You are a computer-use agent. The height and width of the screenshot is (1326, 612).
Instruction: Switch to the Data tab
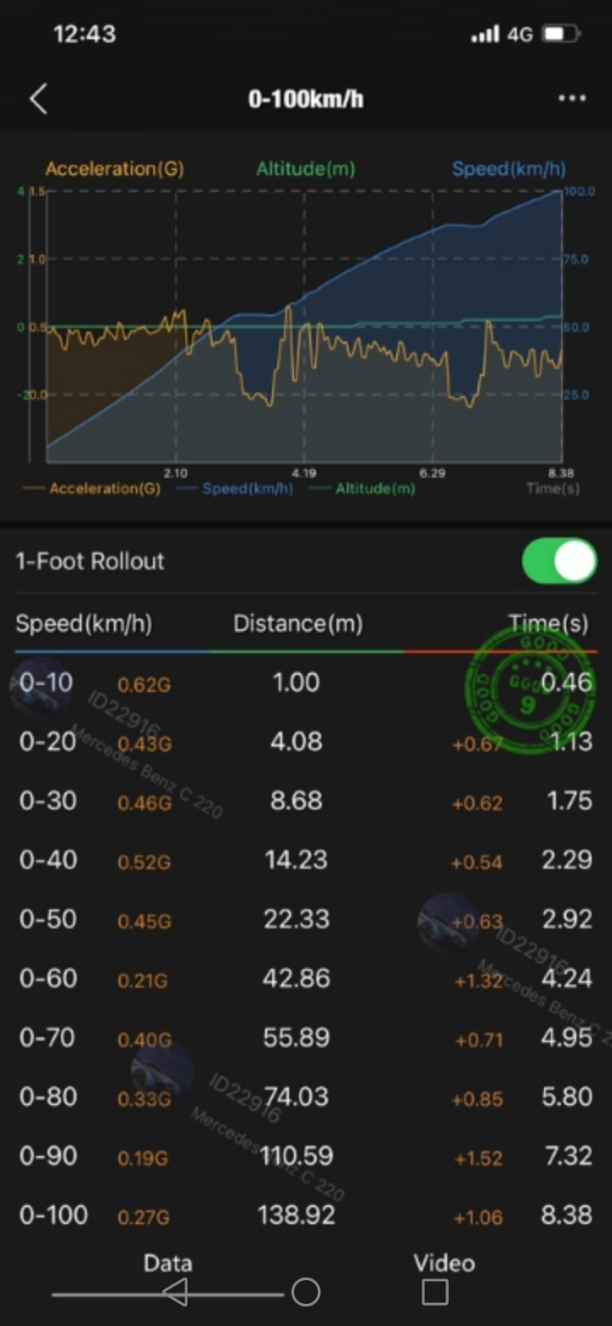[168, 1263]
